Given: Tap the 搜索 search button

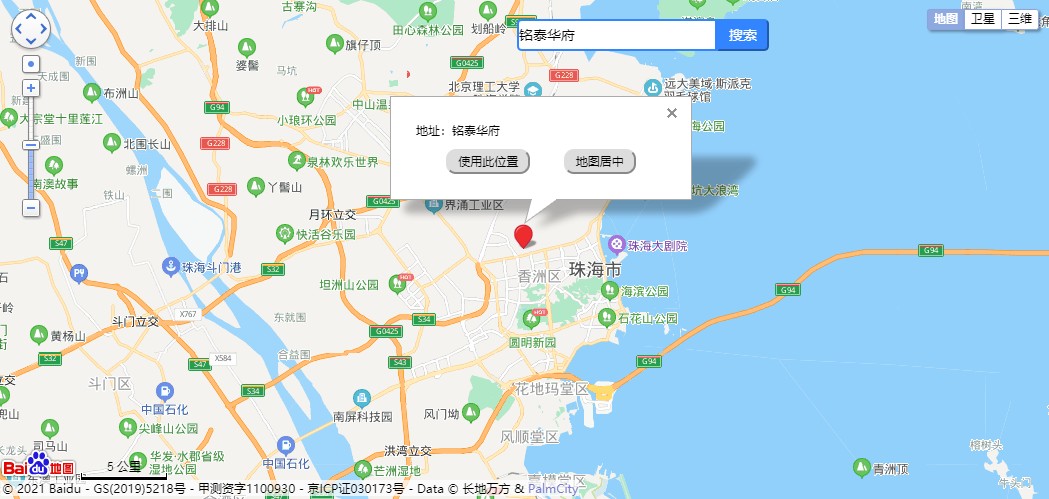Looking at the screenshot, I should click(x=742, y=35).
